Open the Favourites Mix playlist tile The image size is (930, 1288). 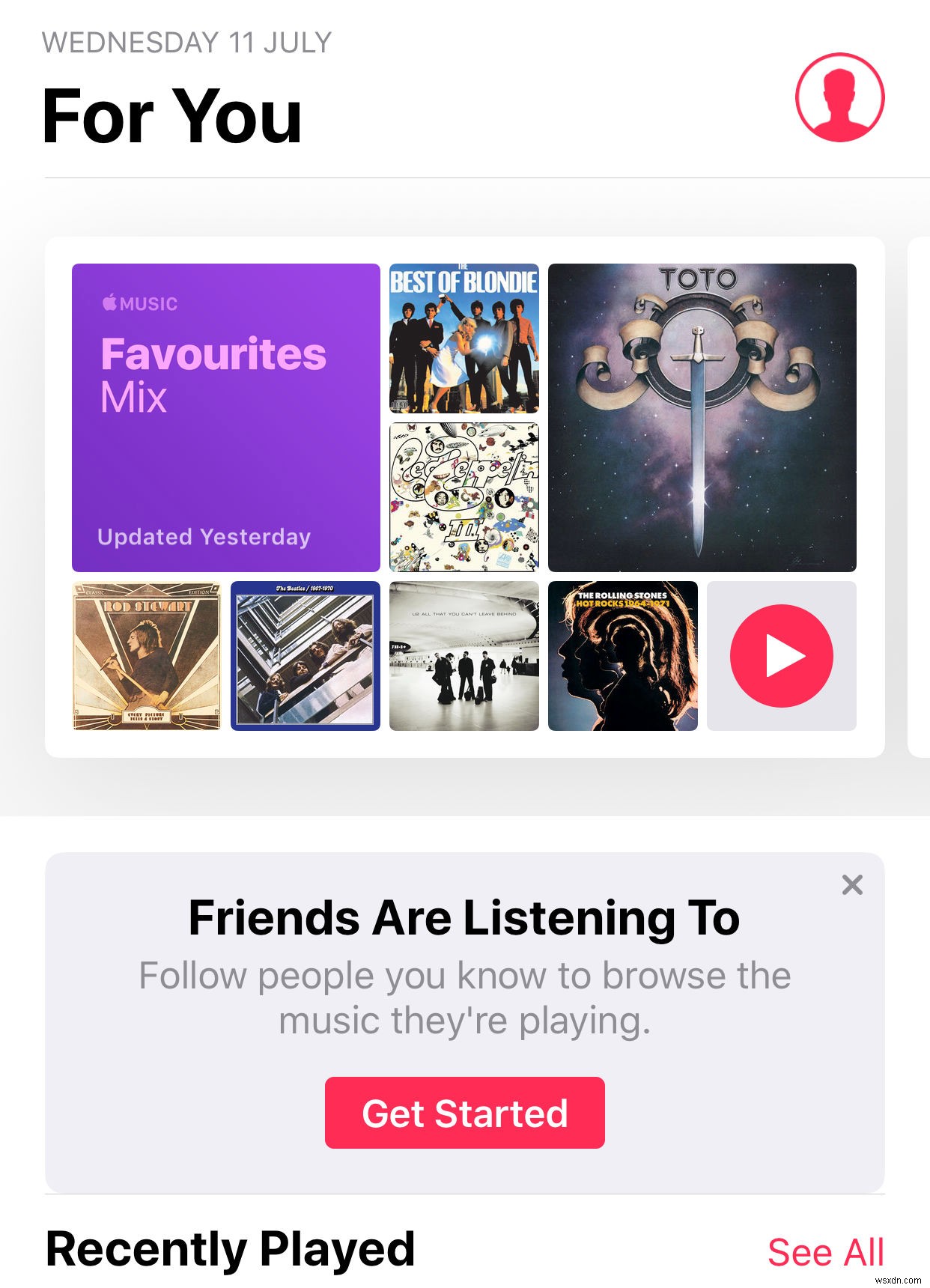(x=225, y=417)
